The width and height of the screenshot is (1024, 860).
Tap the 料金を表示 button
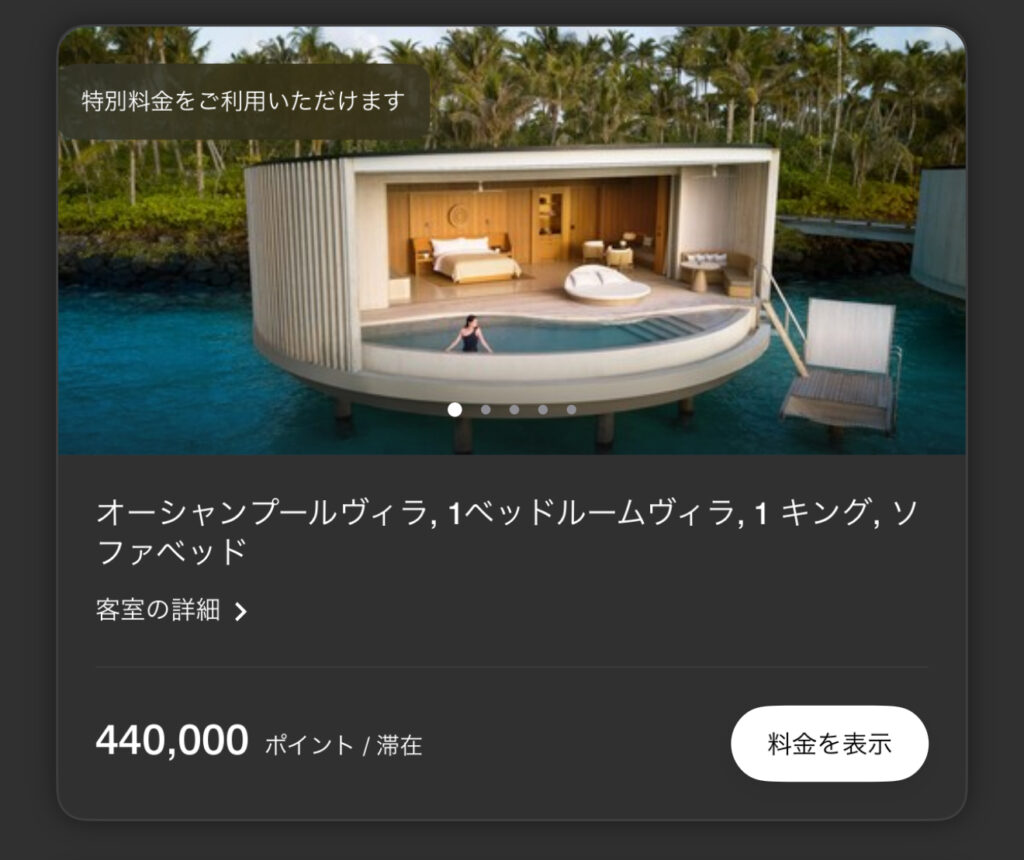(829, 744)
